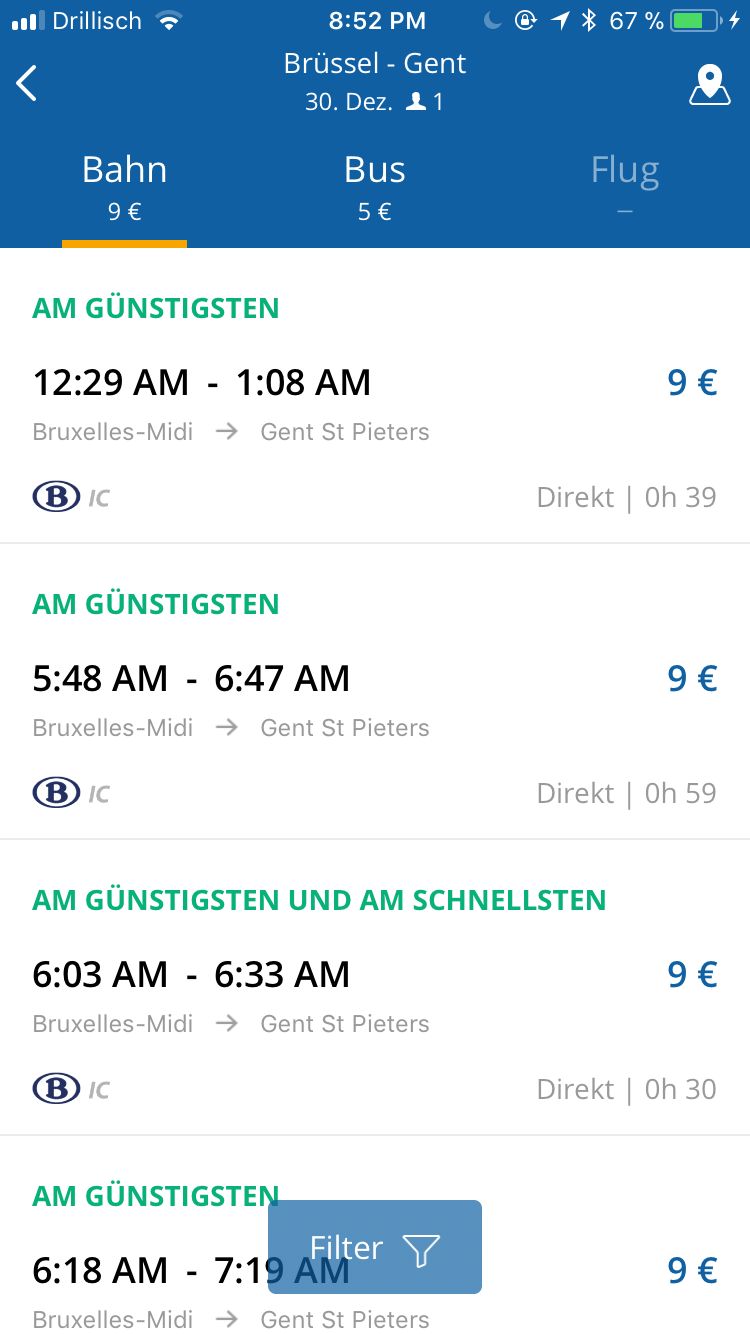Open the map location icon

(710, 83)
